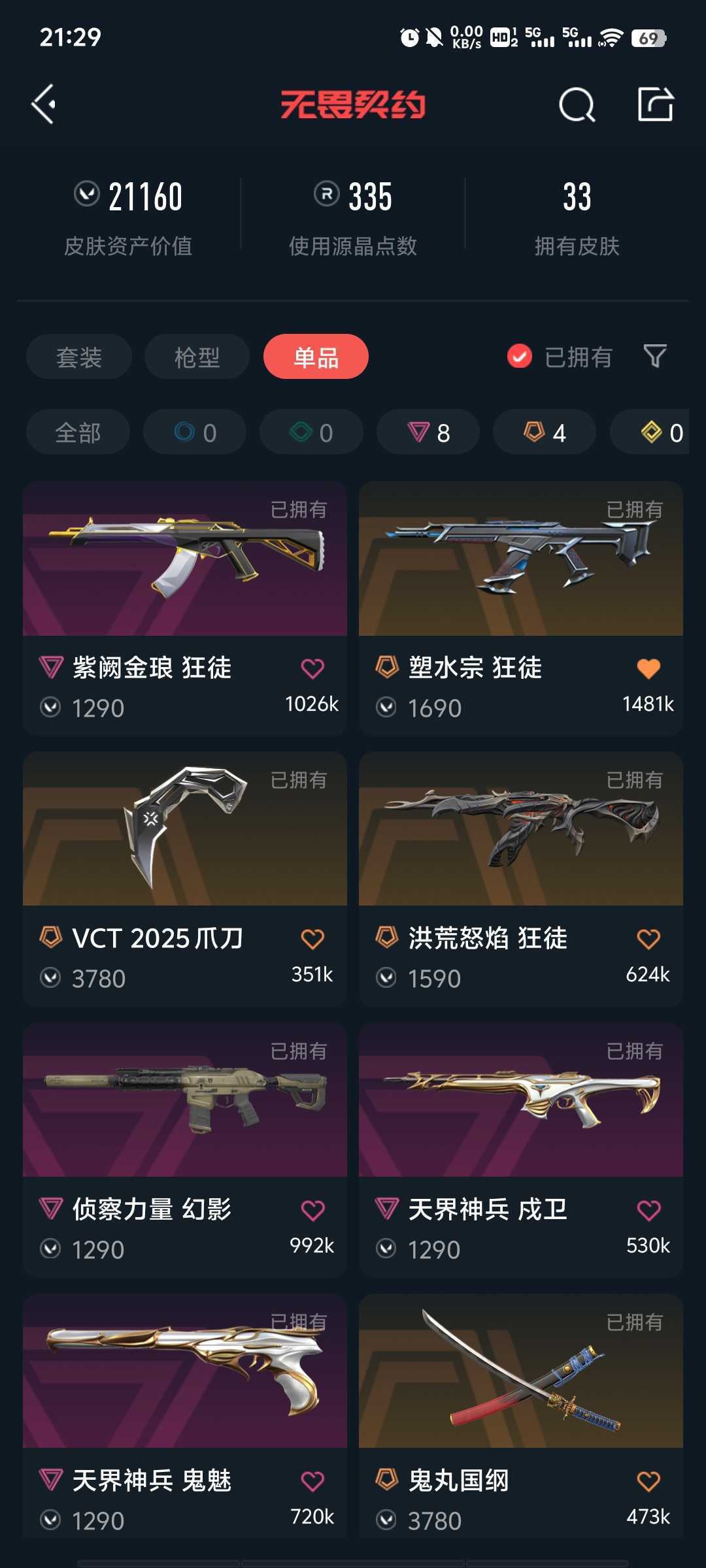This screenshot has height=1568, width=706.
Task: Open the 紫阙金琅 狂徒 skin card
Action: [x=185, y=608]
